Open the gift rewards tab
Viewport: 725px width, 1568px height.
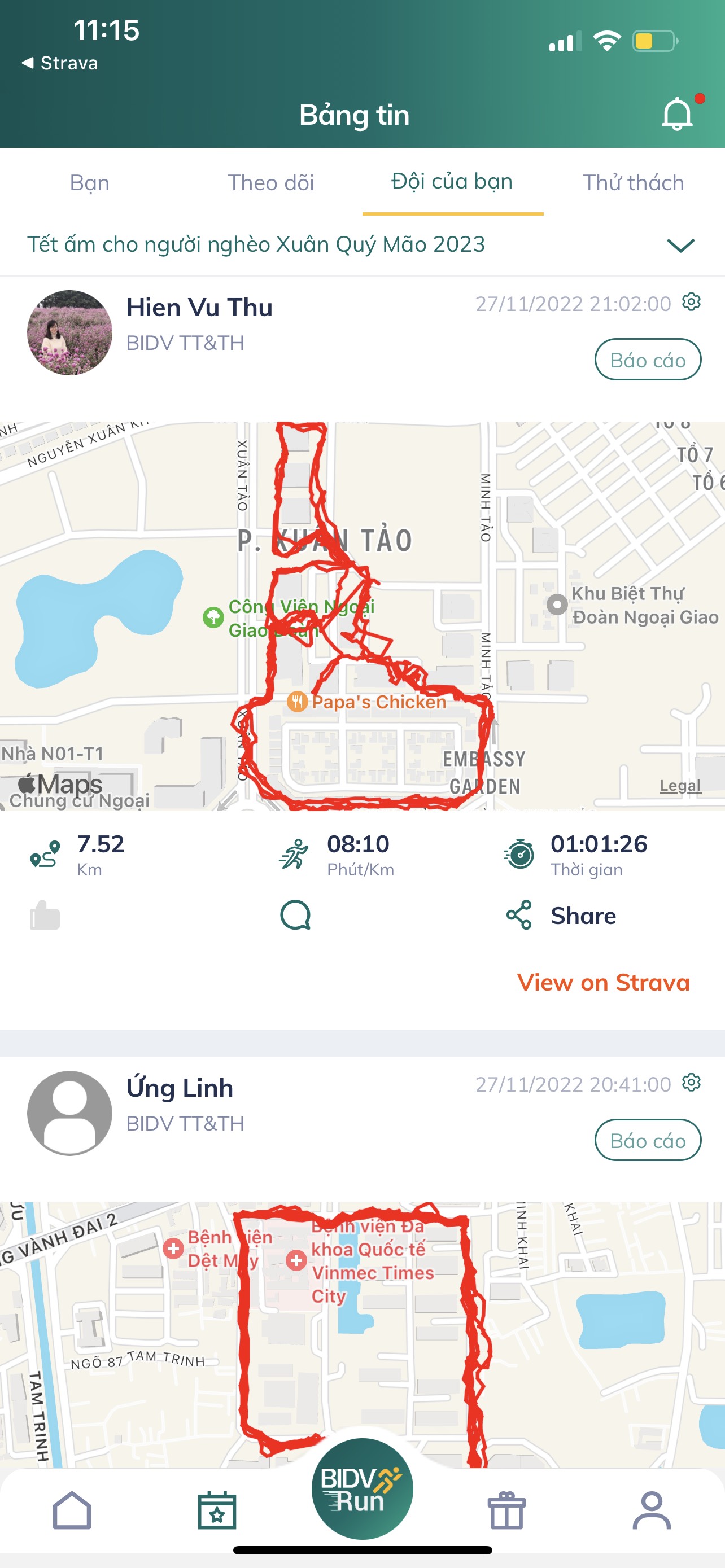click(506, 1511)
